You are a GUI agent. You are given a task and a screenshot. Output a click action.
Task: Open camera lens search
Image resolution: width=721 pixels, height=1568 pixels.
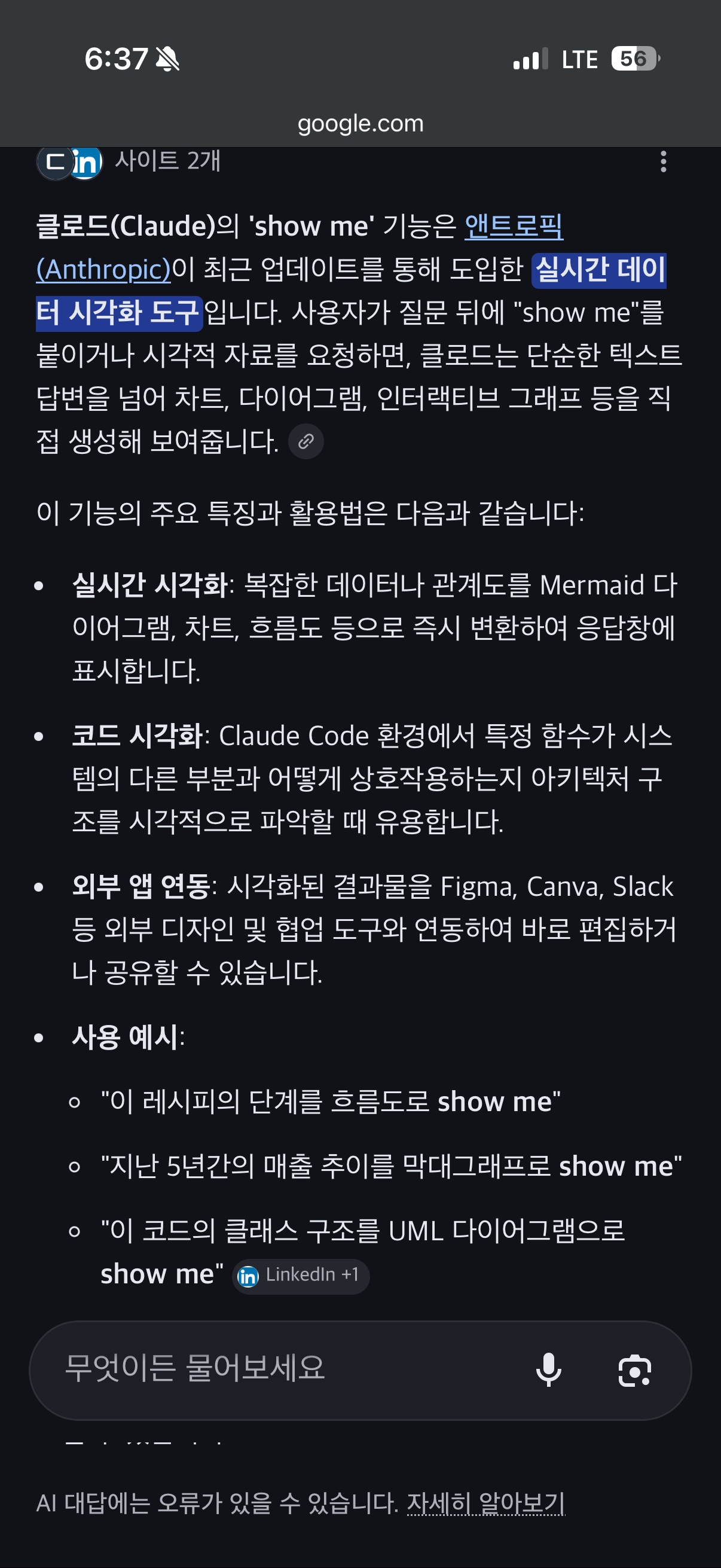[634, 1371]
